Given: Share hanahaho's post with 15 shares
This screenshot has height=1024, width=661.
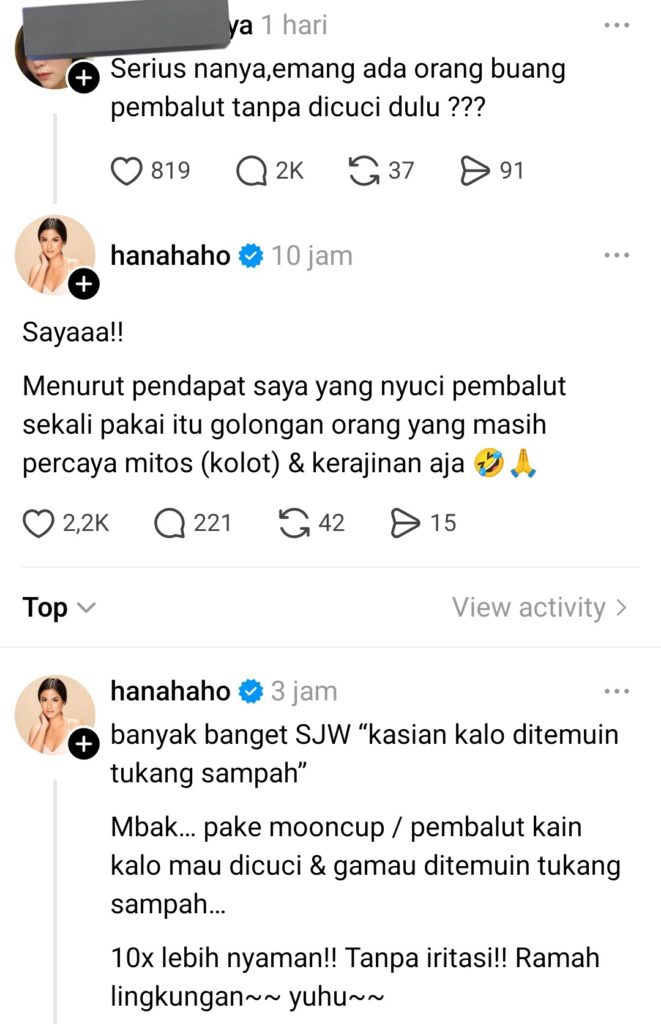Looking at the screenshot, I should coord(405,522).
